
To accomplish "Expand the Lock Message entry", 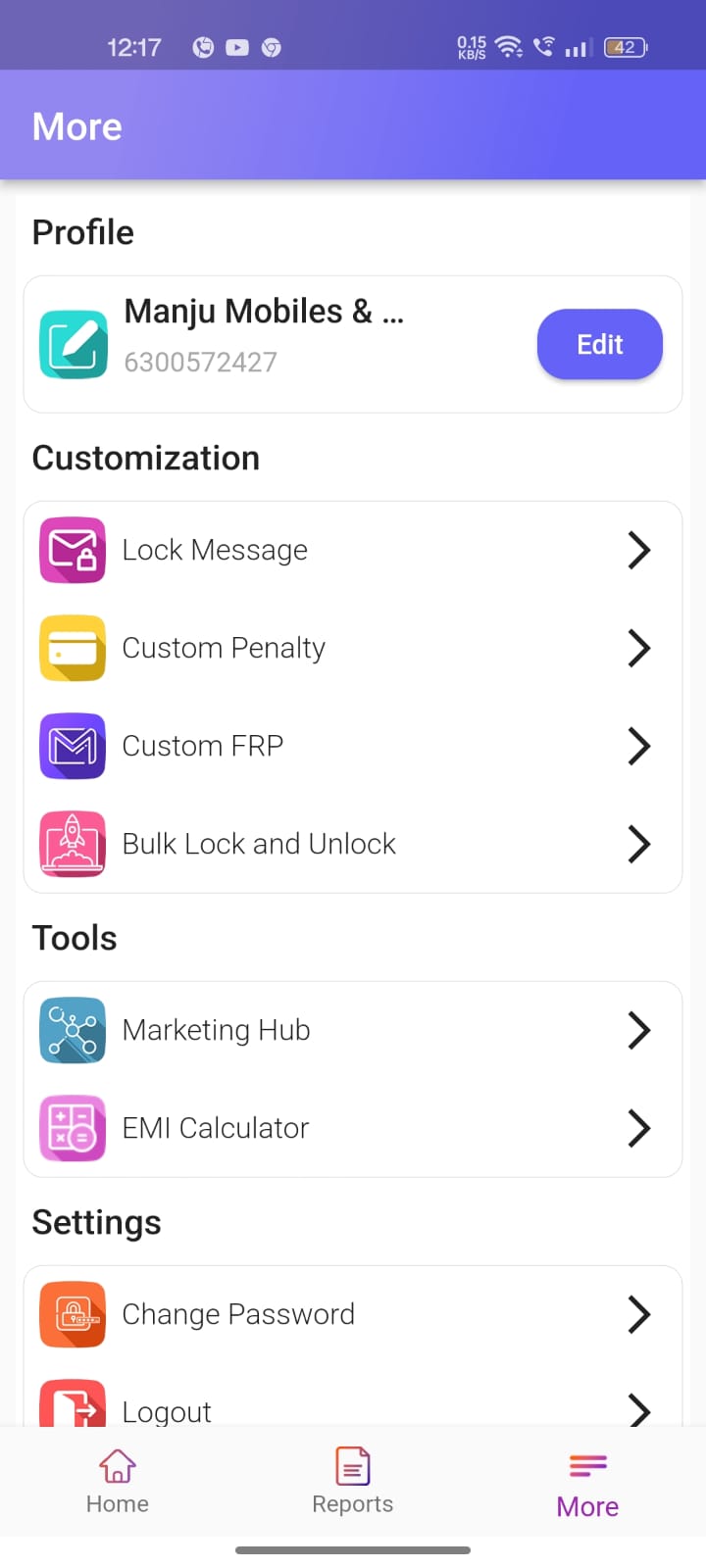I will [638, 550].
